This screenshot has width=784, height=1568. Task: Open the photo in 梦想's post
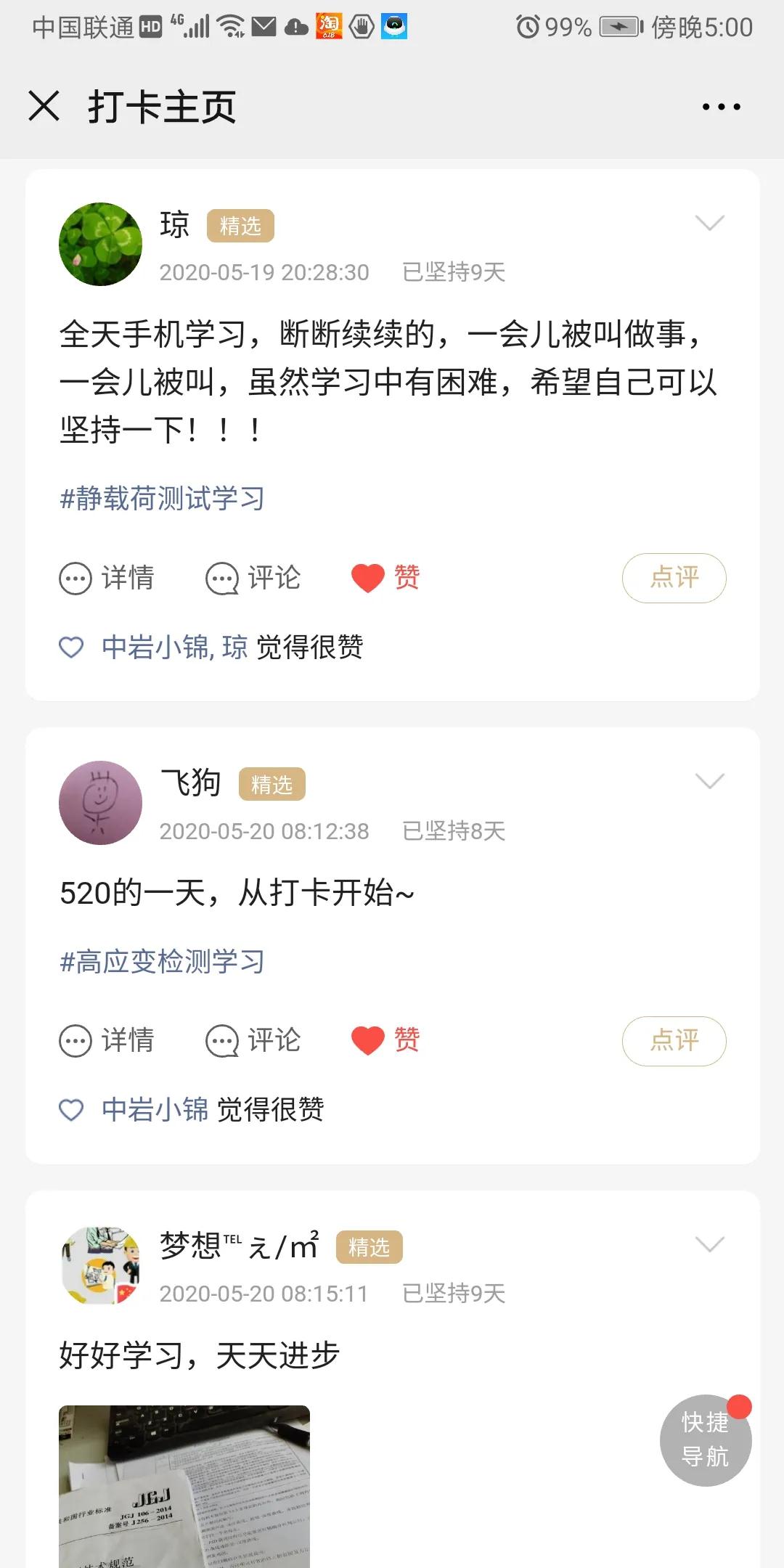184,1486
